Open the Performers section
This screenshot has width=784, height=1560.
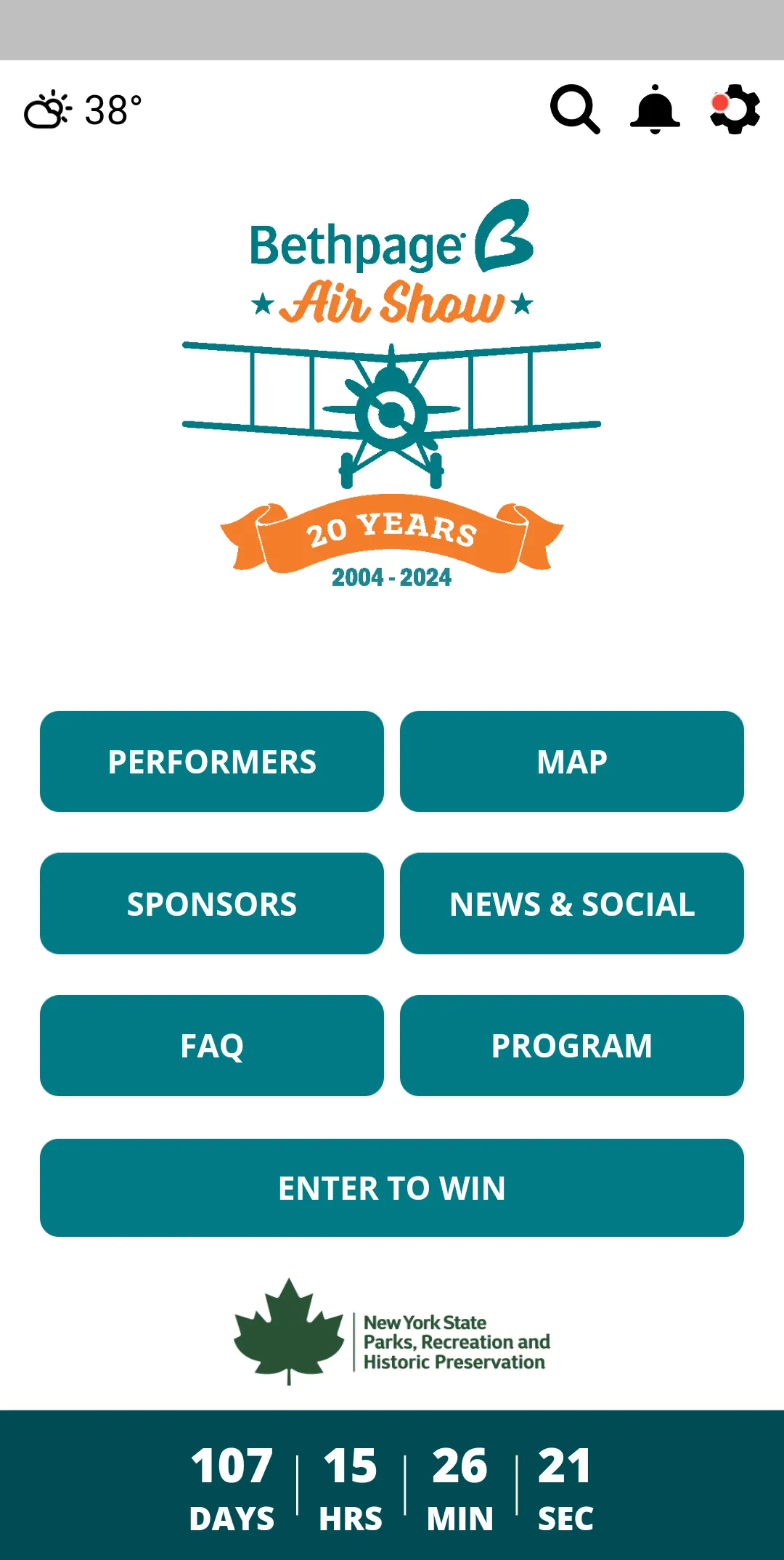212,761
